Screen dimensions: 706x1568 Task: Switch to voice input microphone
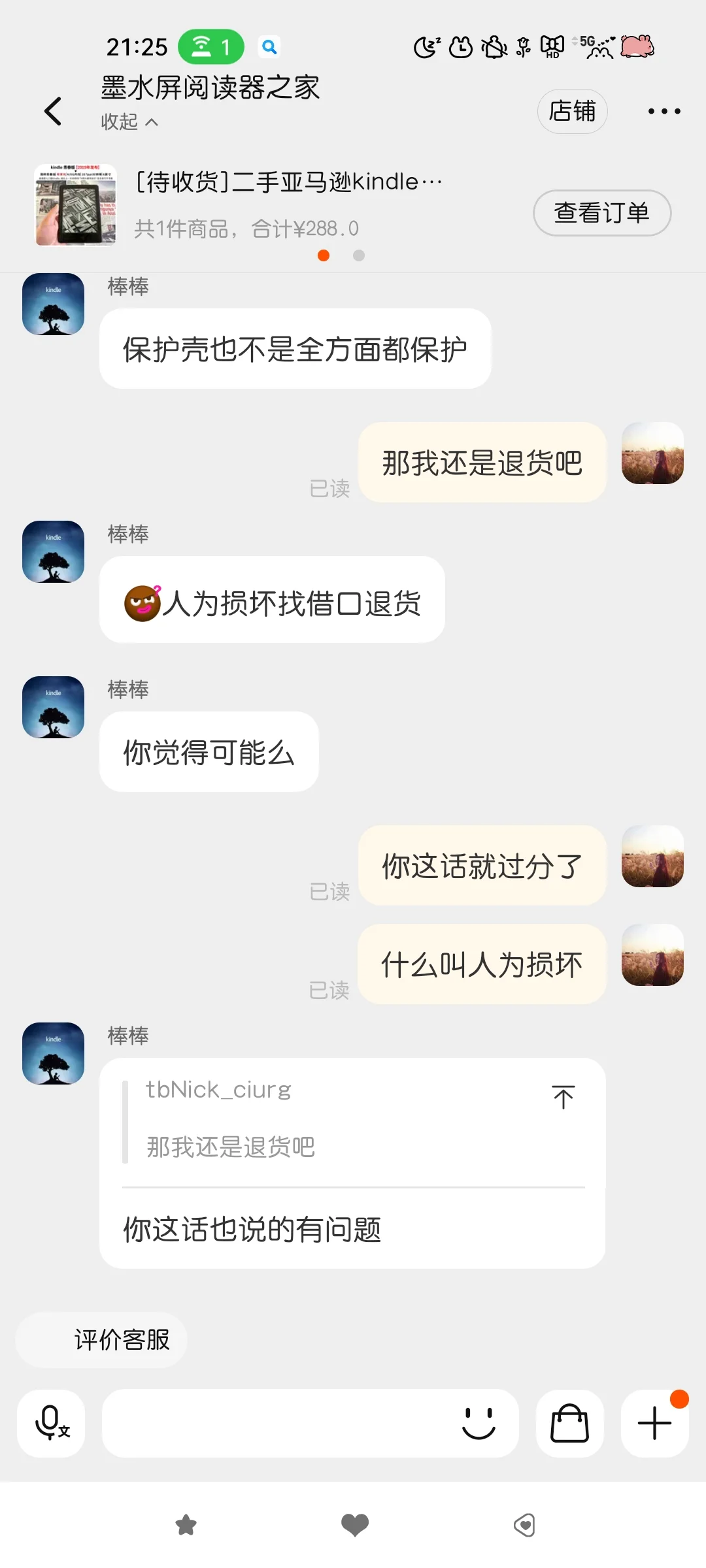(51, 1423)
